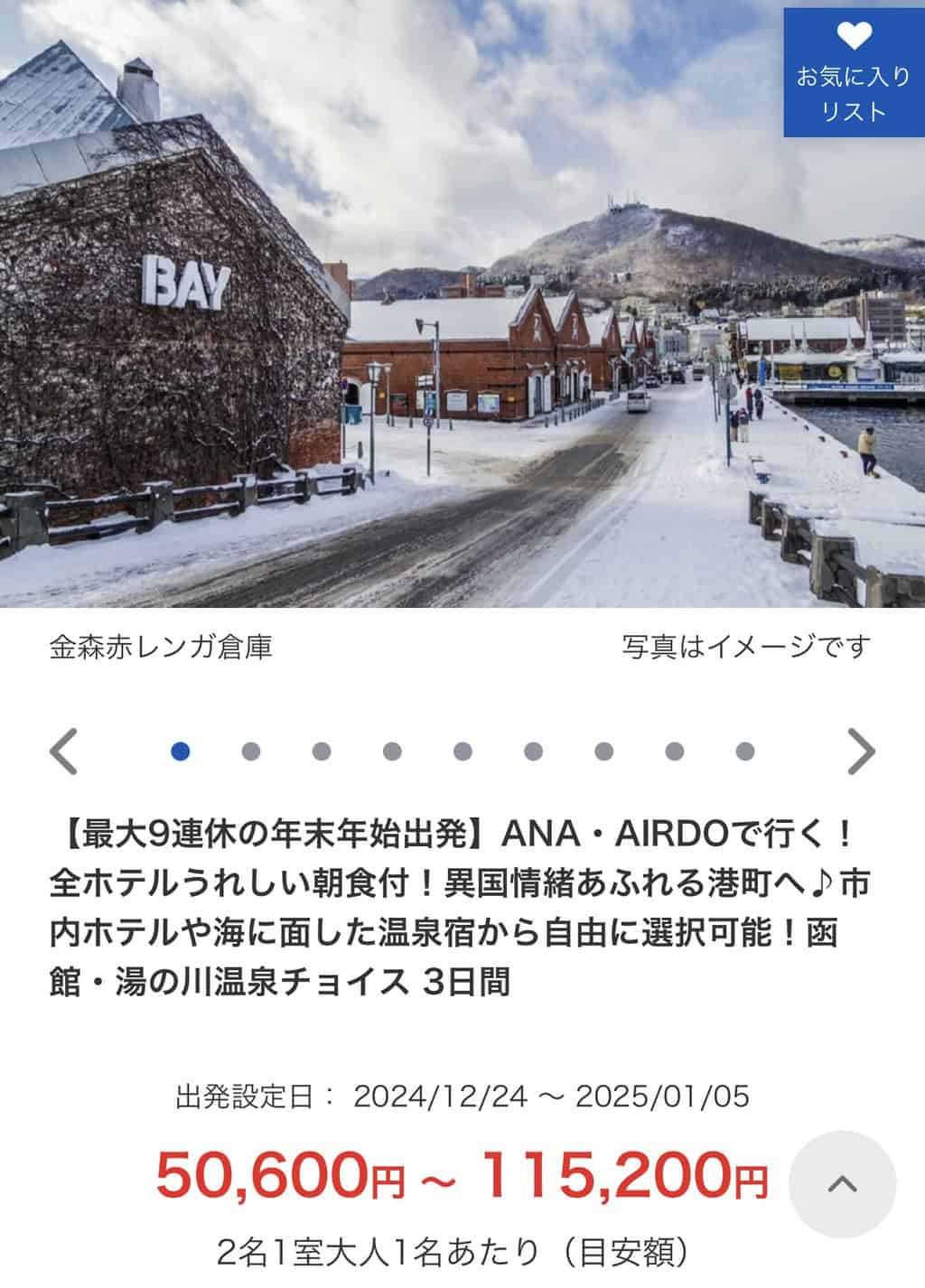Show the next carousel photo
This screenshot has height=1288, width=925.
coord(861,751)
